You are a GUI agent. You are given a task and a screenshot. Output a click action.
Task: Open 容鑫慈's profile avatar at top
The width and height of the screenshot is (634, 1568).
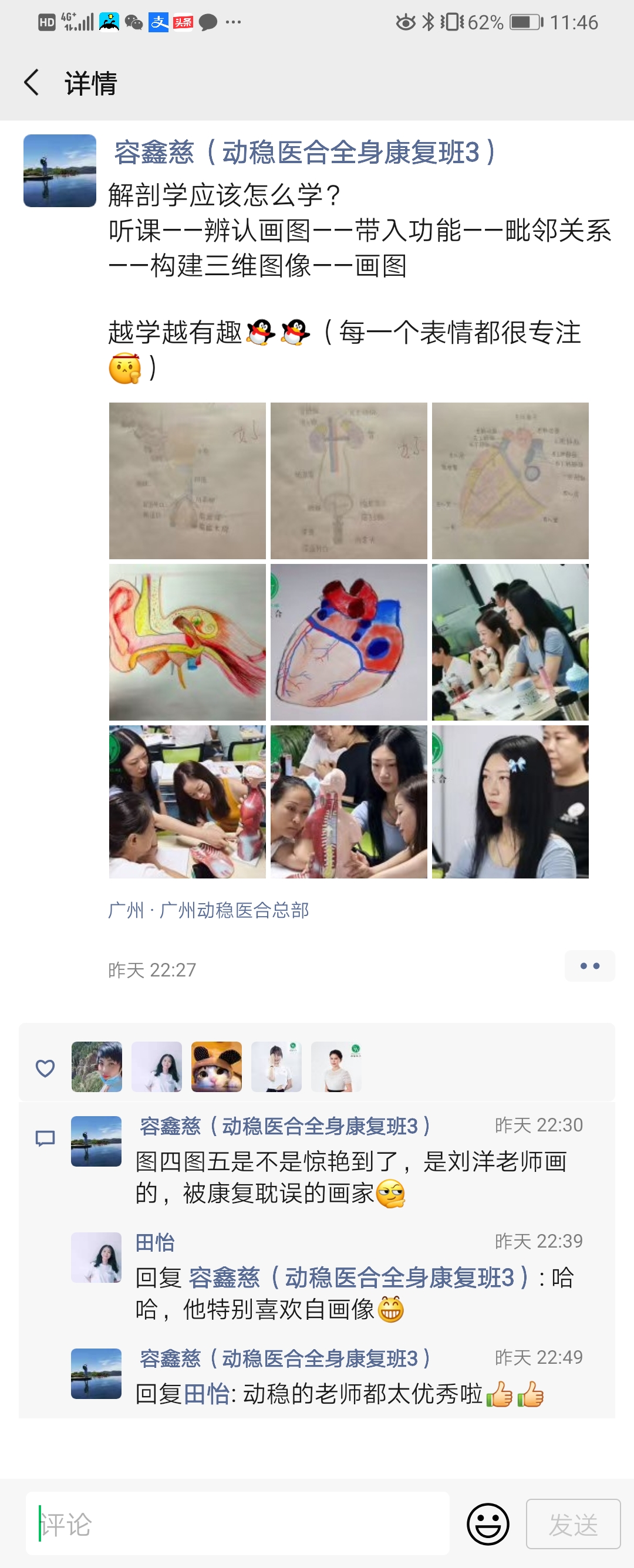tap(60, 170)
